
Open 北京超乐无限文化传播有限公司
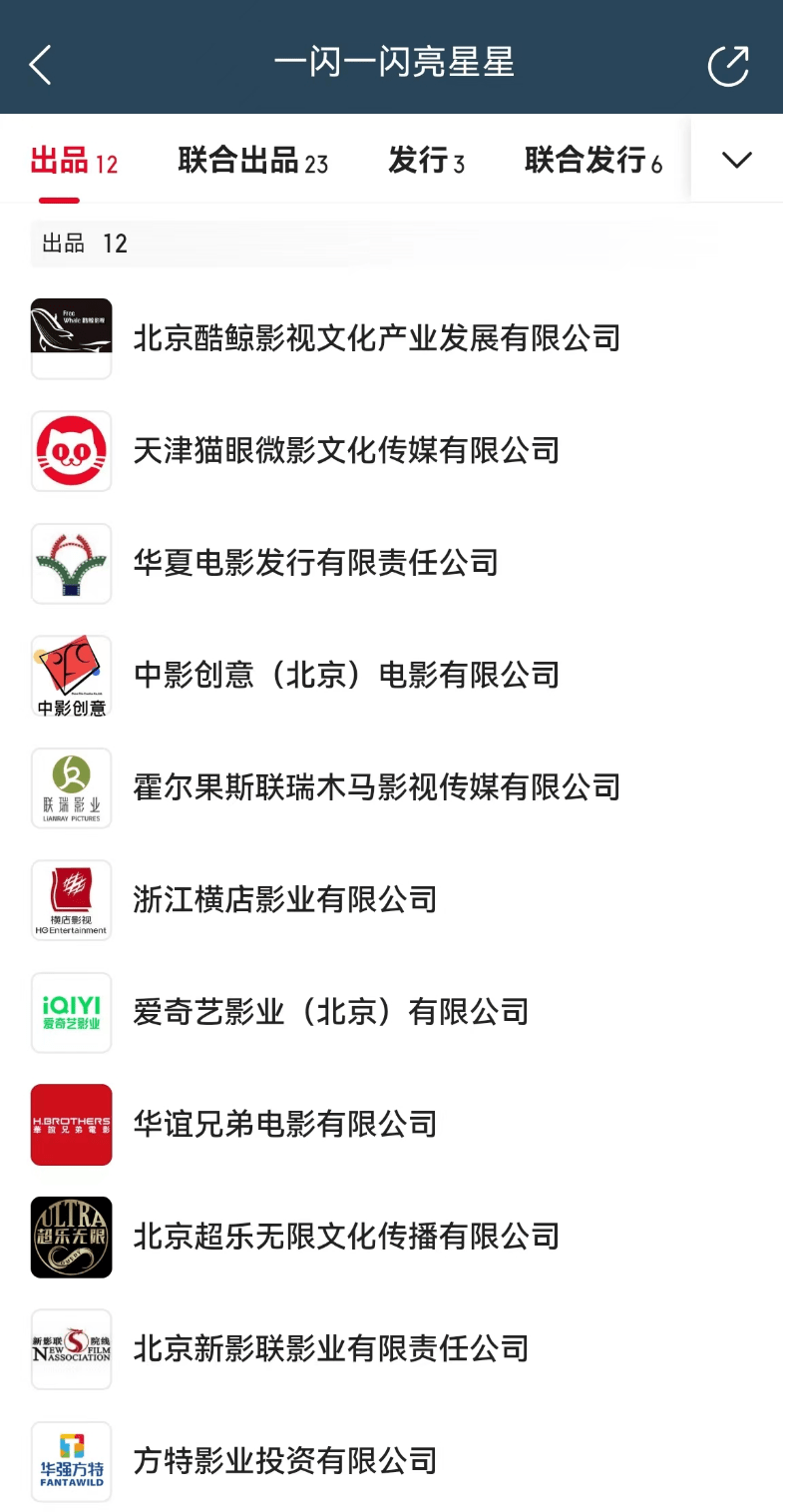coord(346,1237)
